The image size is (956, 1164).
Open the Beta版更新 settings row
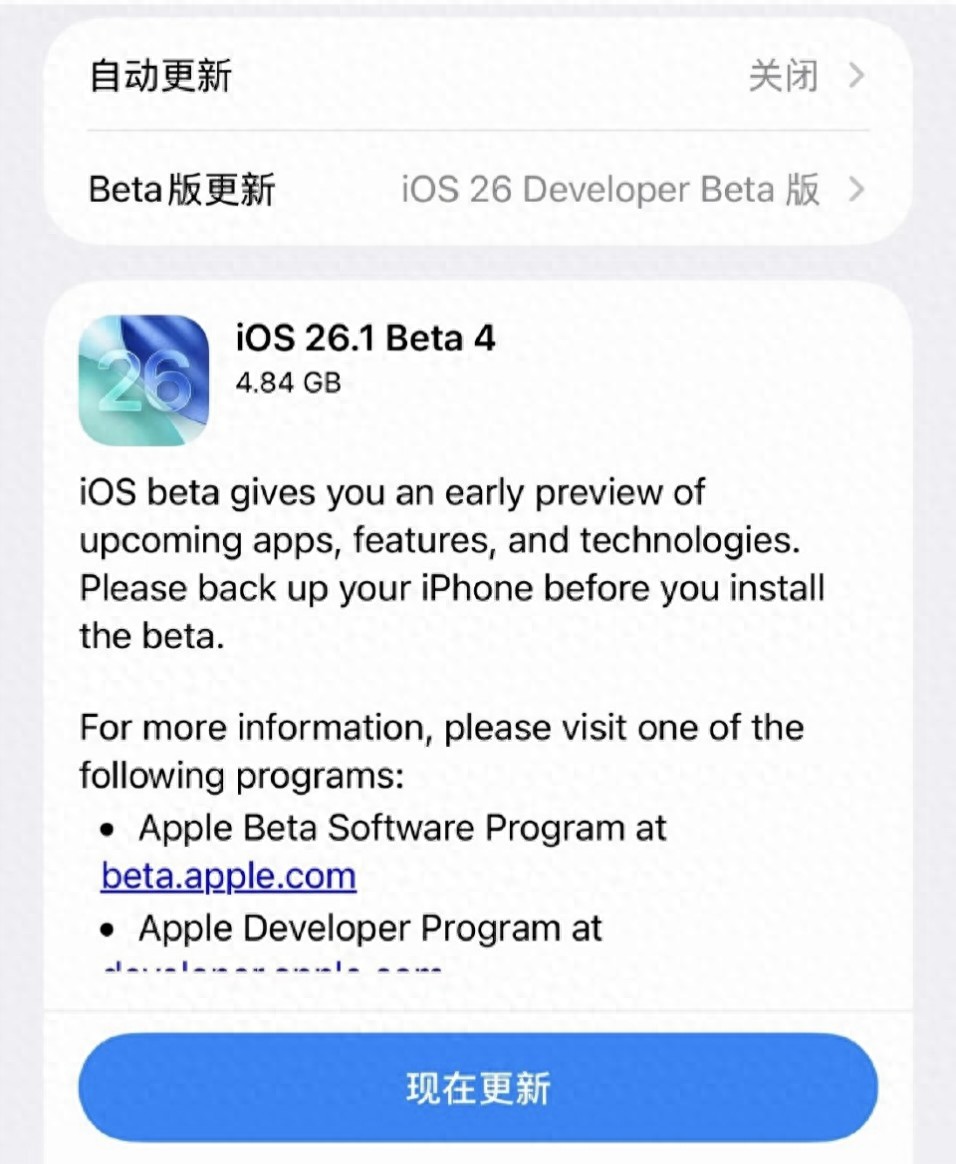(x=477, y=189)
